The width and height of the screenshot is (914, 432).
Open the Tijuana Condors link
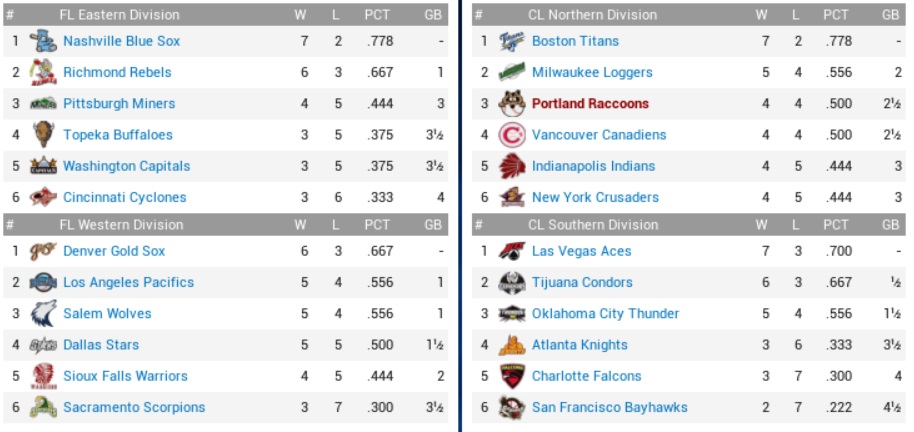(582, 282)
